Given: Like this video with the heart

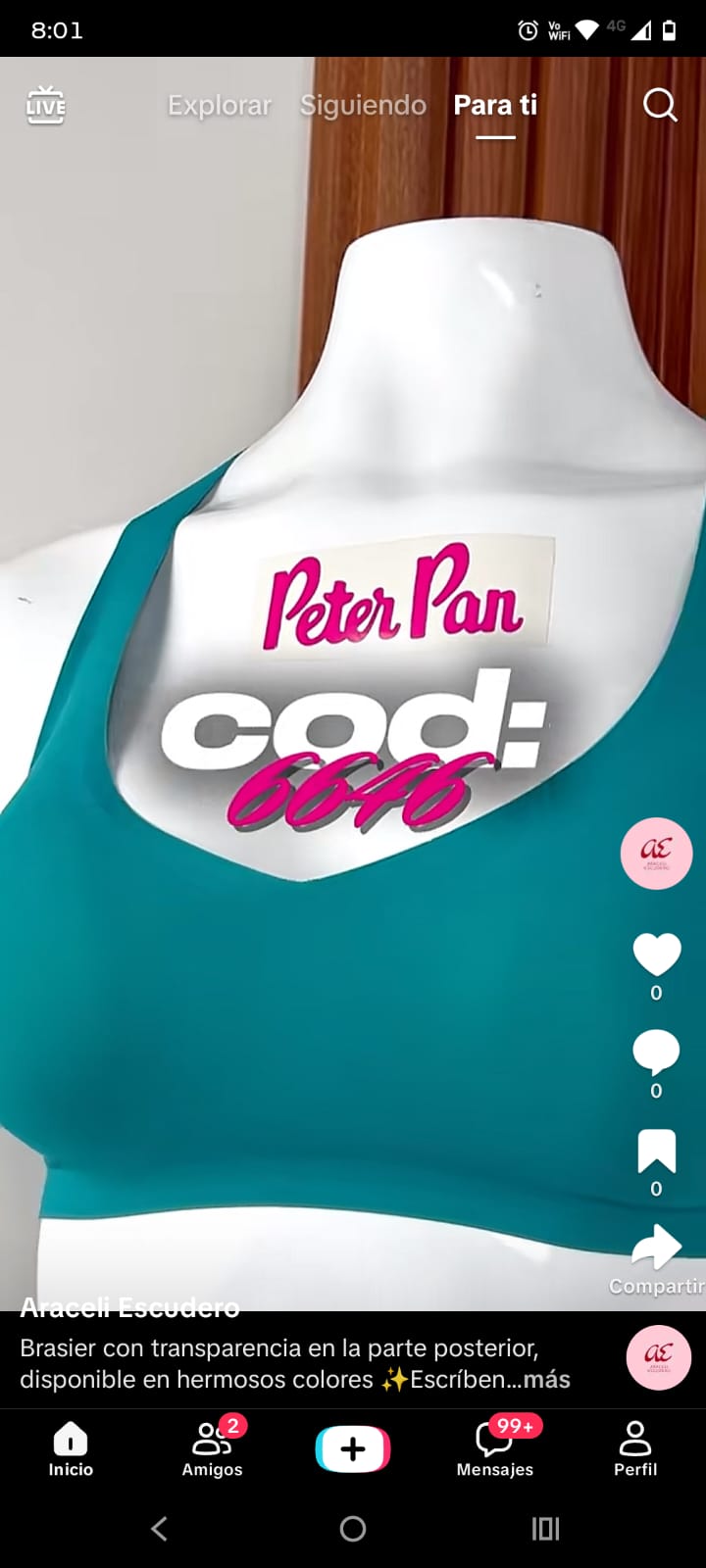Looking at the screenshot, I should click(656, 954).
